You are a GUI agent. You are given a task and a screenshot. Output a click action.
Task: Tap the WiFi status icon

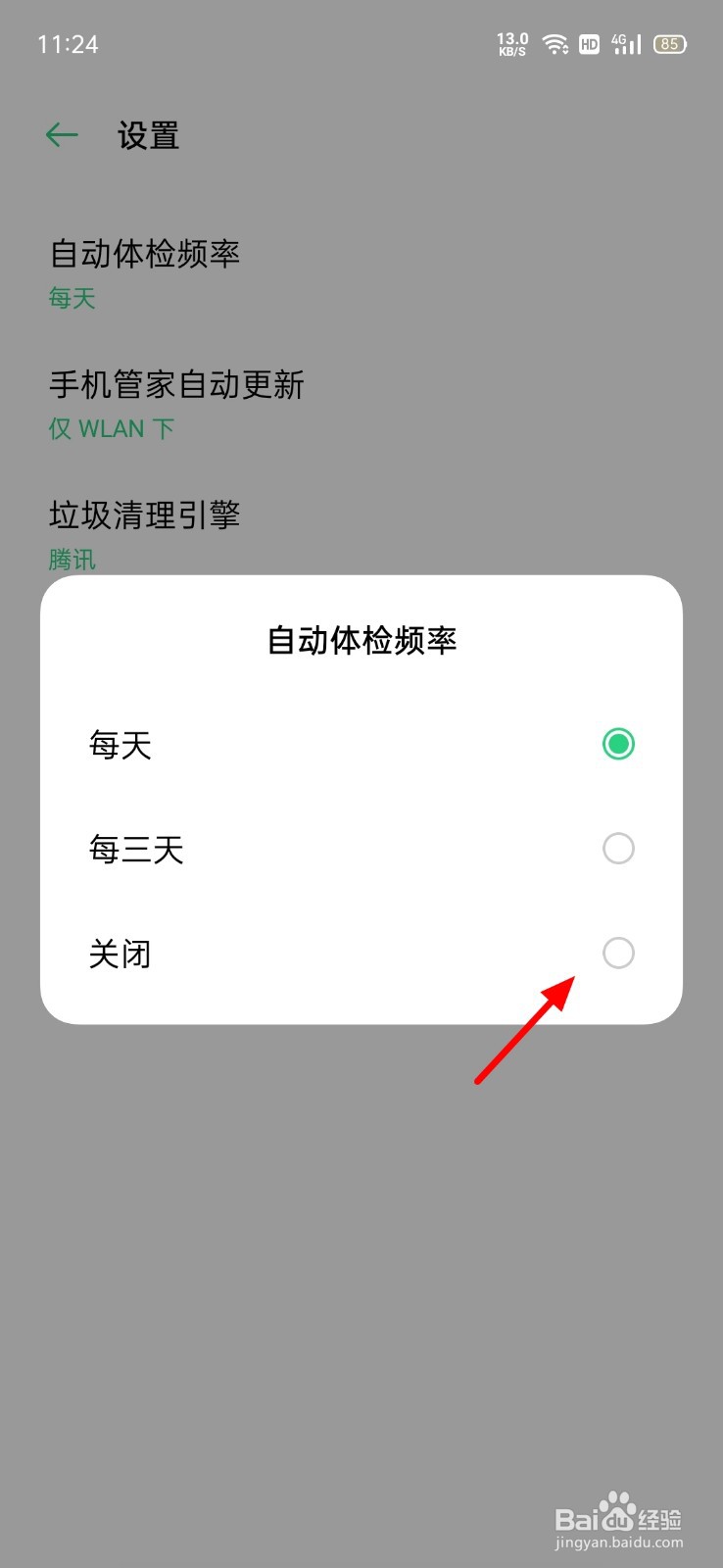click(x=556, y=44)
